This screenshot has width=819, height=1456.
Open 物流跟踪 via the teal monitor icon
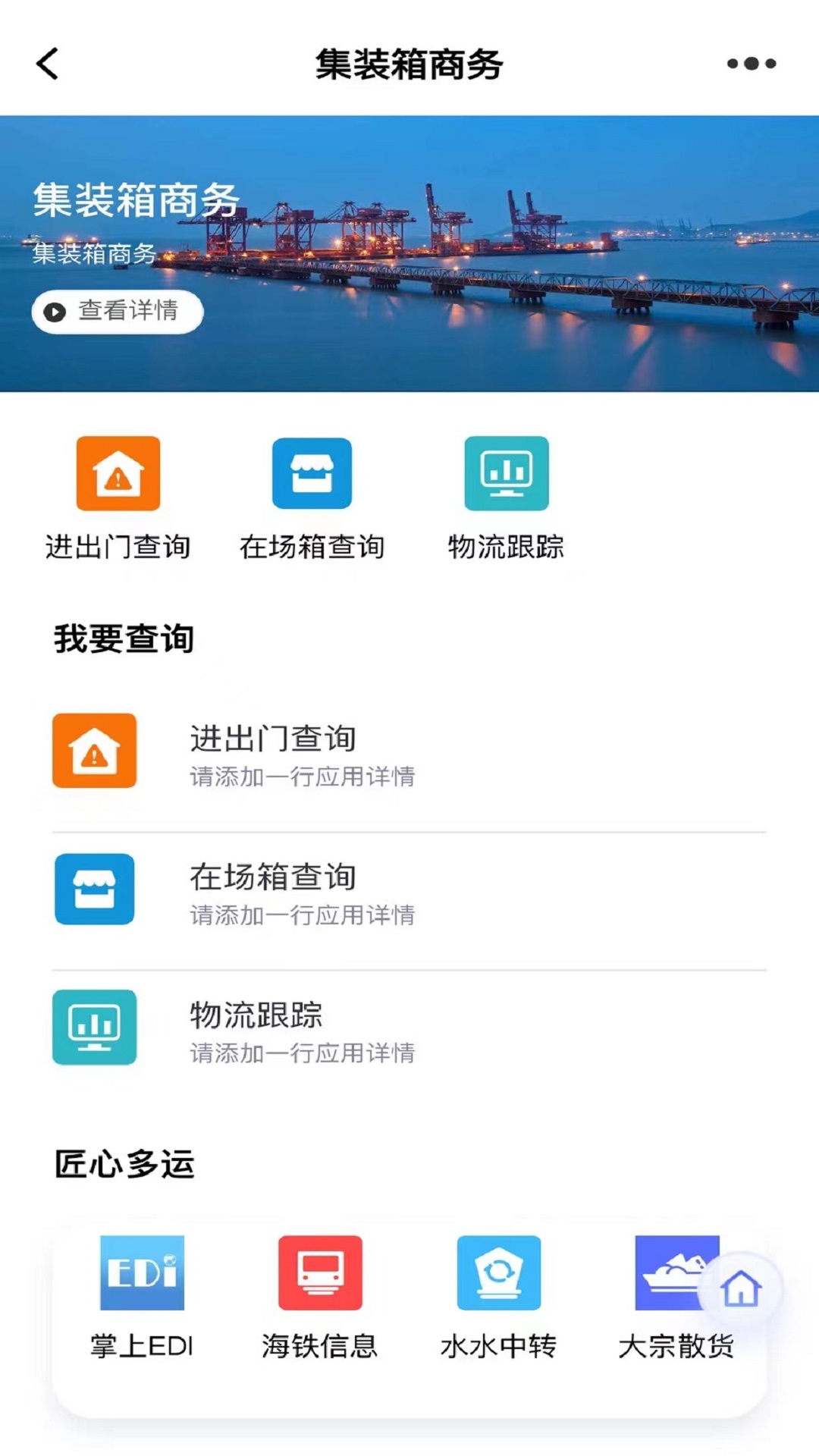pyautogui.click(x=506, y=474)
